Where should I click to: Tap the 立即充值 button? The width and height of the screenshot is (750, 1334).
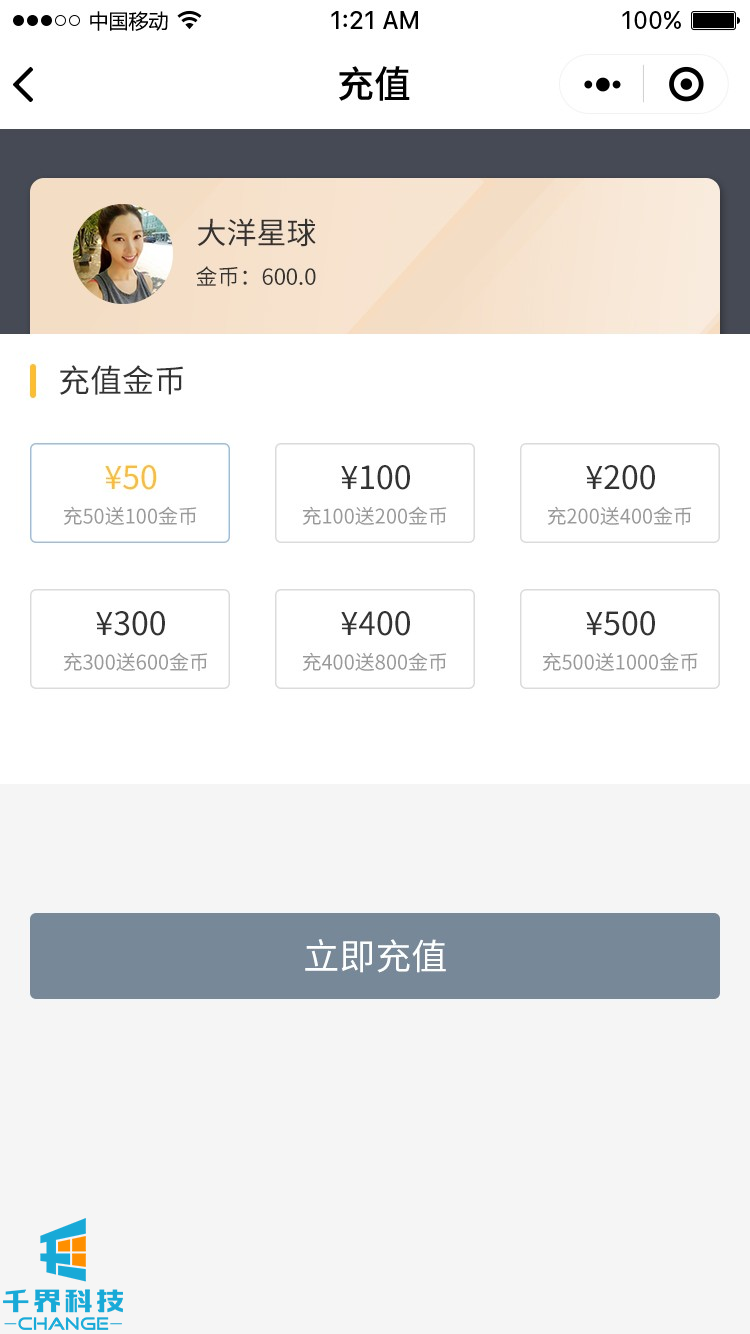(375, 956)
